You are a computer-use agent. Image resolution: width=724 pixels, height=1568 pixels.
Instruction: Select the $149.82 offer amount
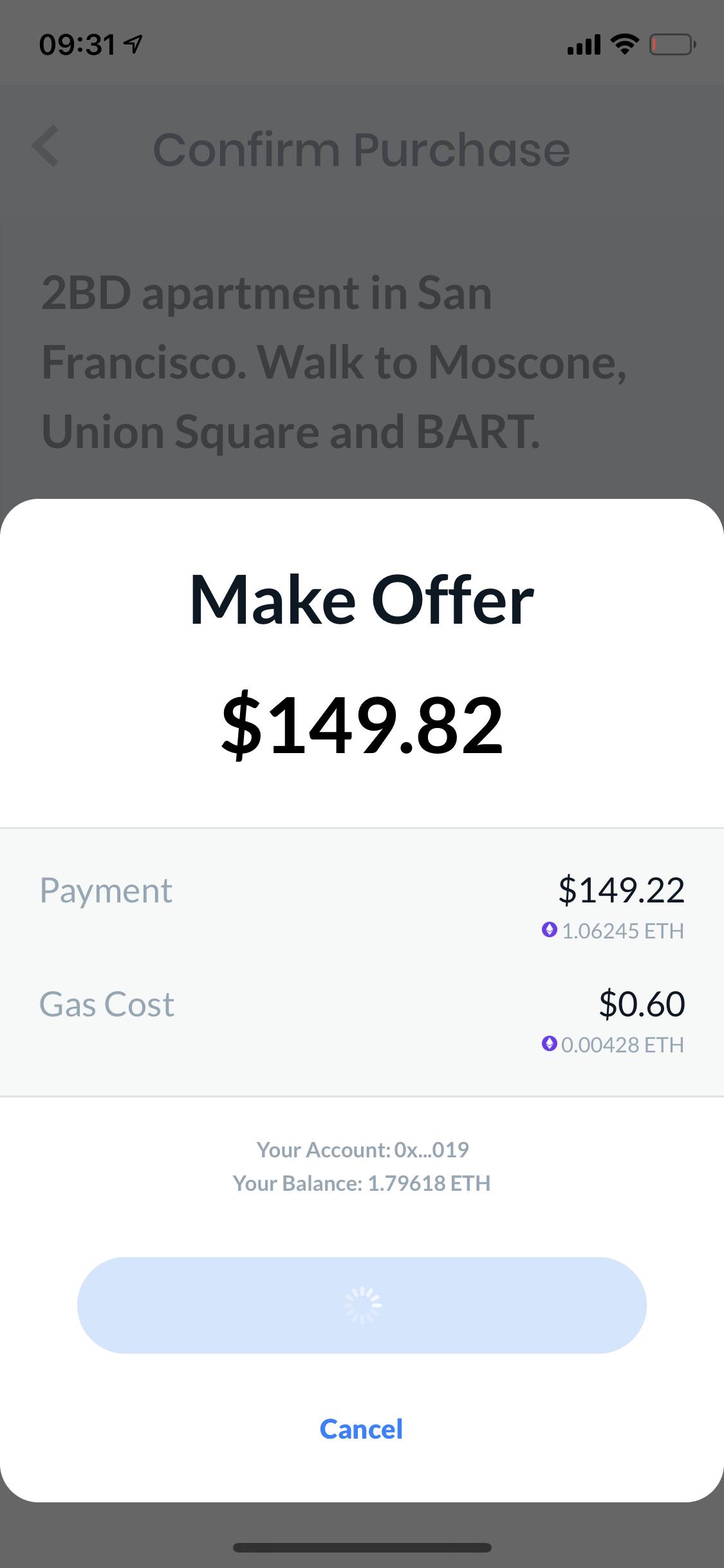click(362, 725)
